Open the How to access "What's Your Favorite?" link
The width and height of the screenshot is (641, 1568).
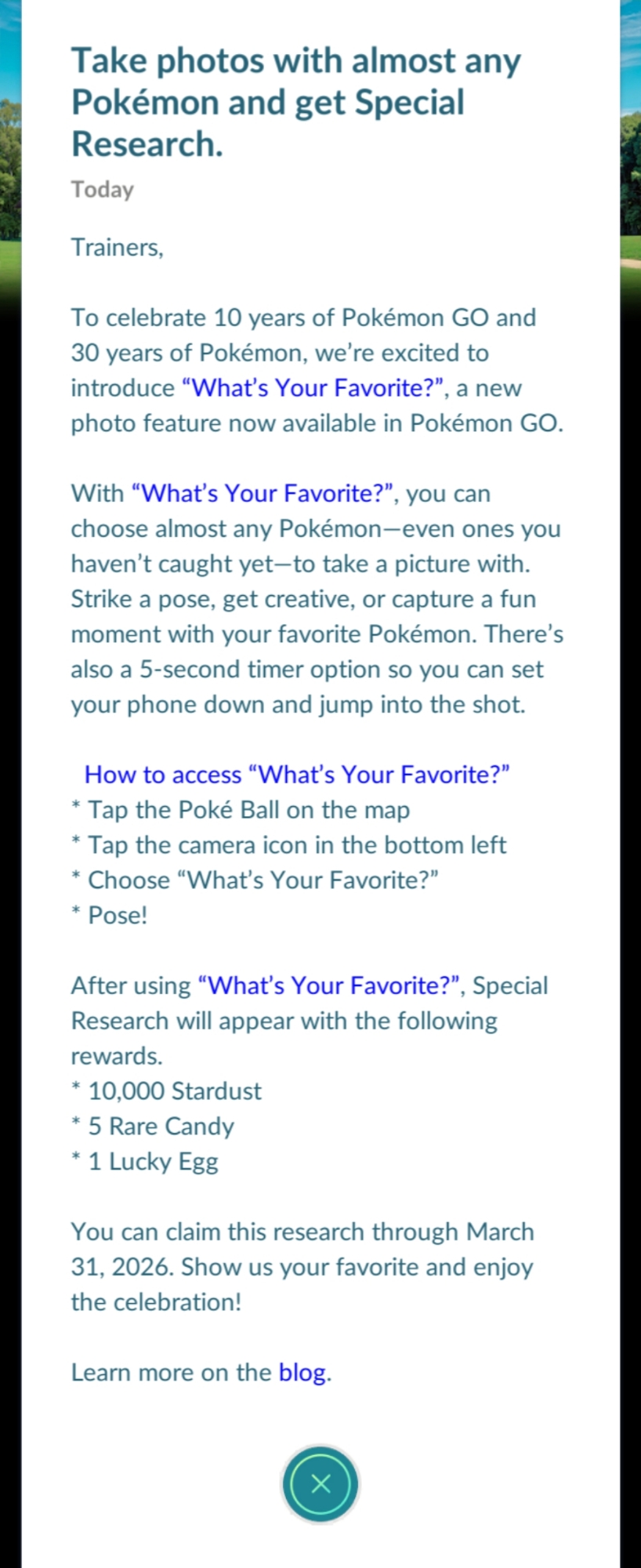coord(296,775)
